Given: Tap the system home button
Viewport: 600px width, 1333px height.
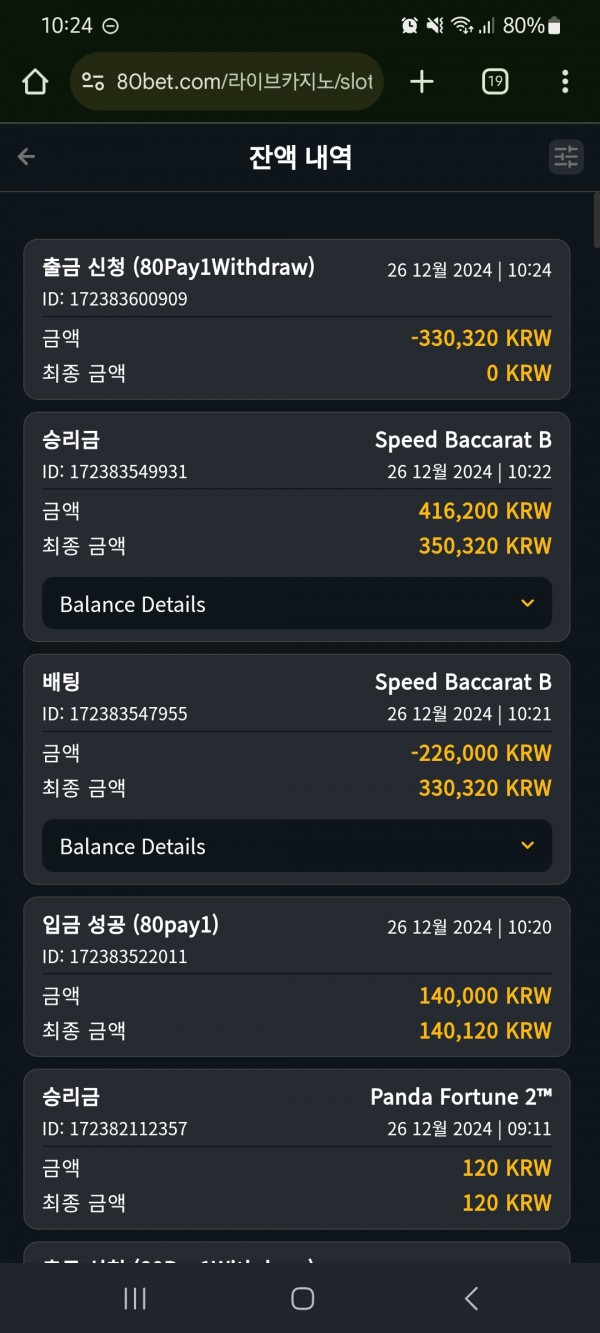Looking at the screenshot, I should pos(302,1298).
